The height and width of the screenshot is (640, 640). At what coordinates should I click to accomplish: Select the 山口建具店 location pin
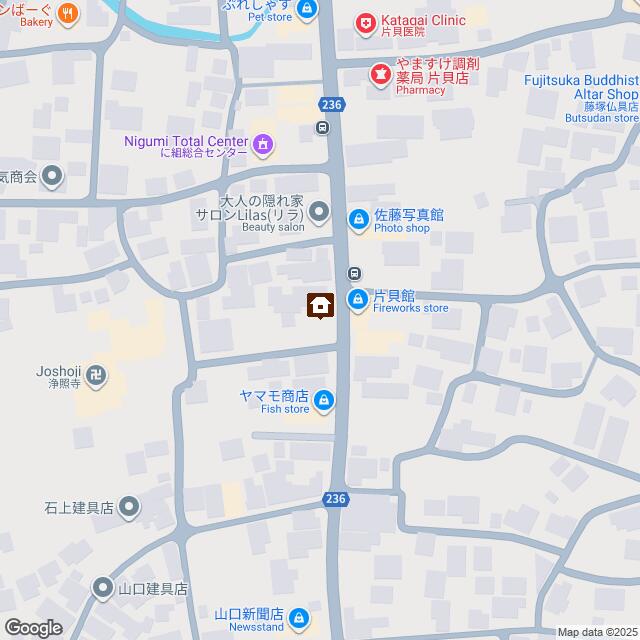coord(102,588)
